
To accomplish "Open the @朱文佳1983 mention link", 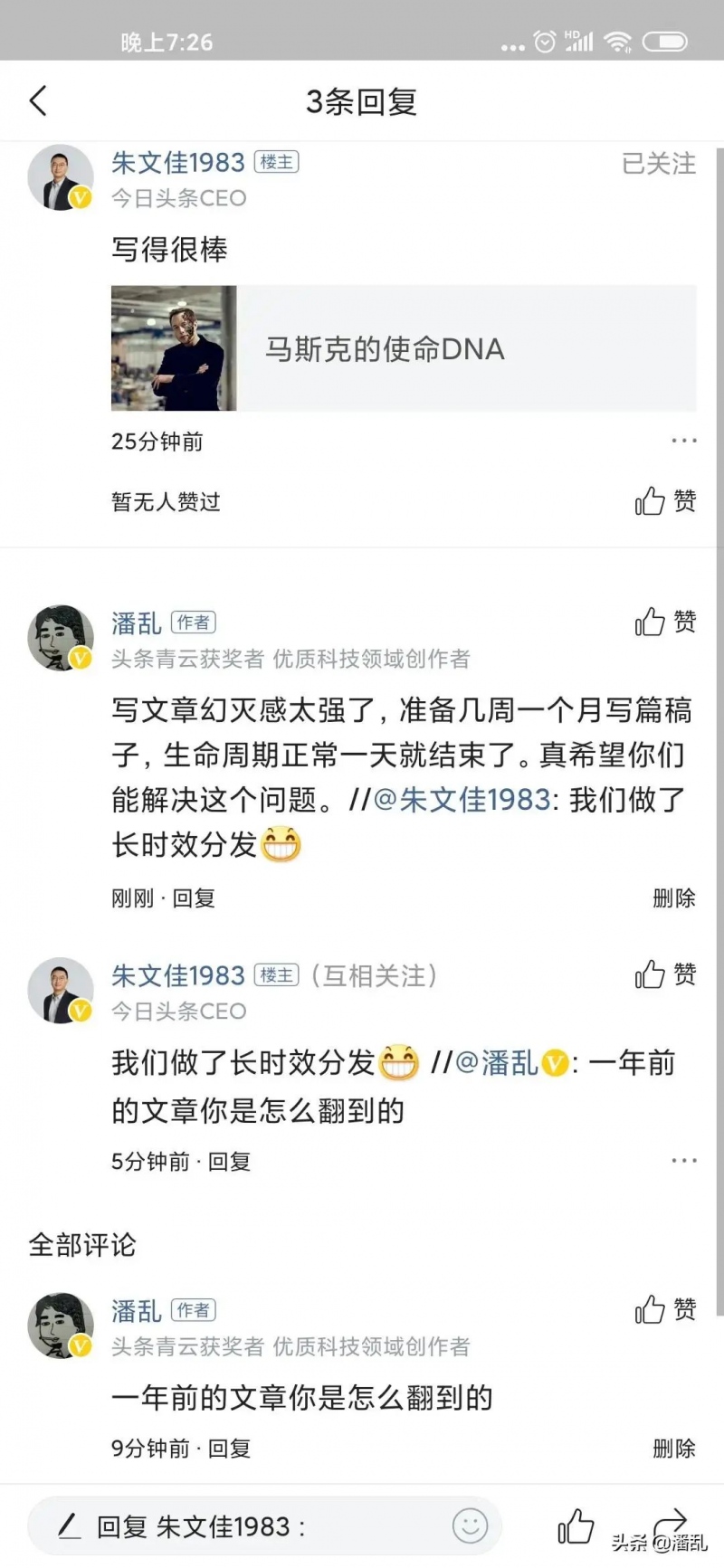I will 462,800.
